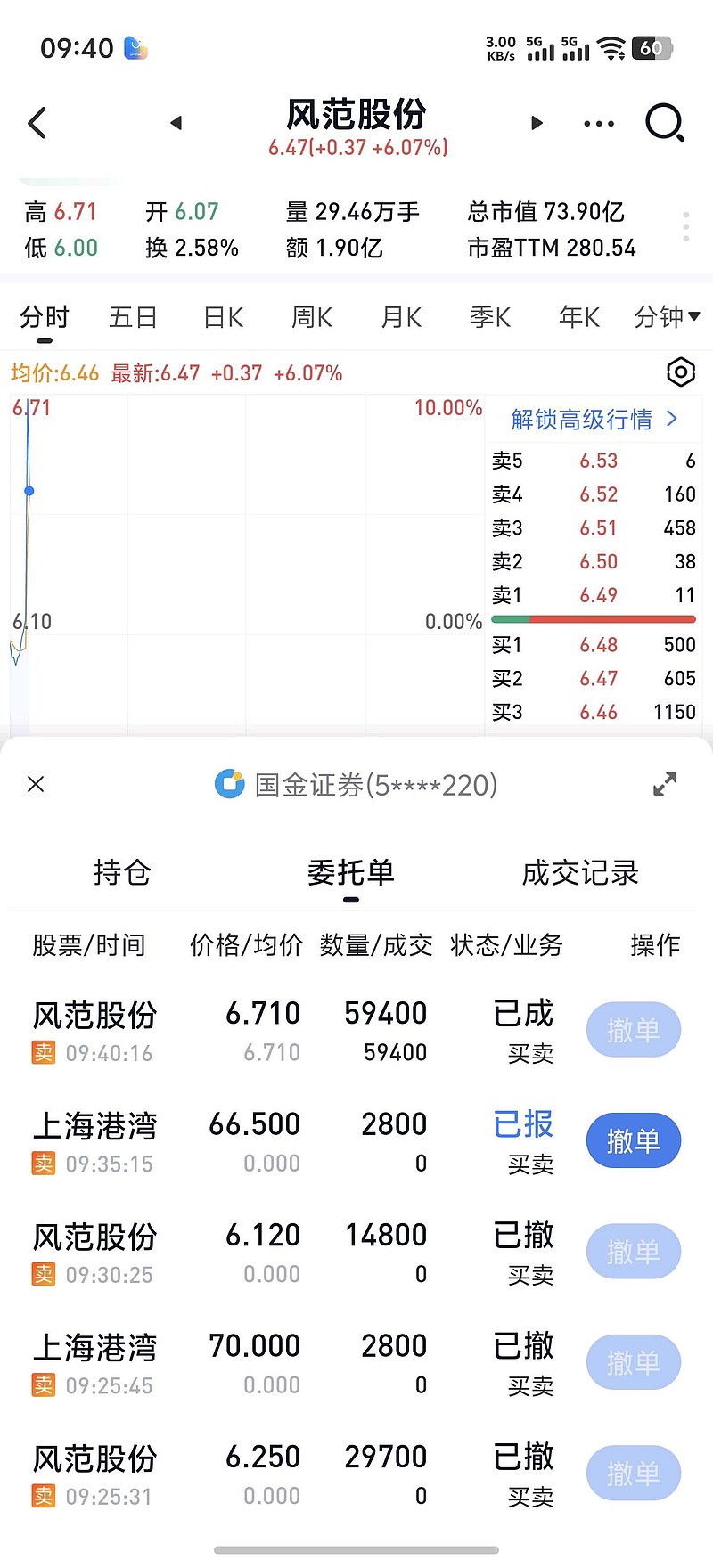Select the 周K chart tab
Image resolution: width=713 pixels, height=1568 pixels.
312,317
